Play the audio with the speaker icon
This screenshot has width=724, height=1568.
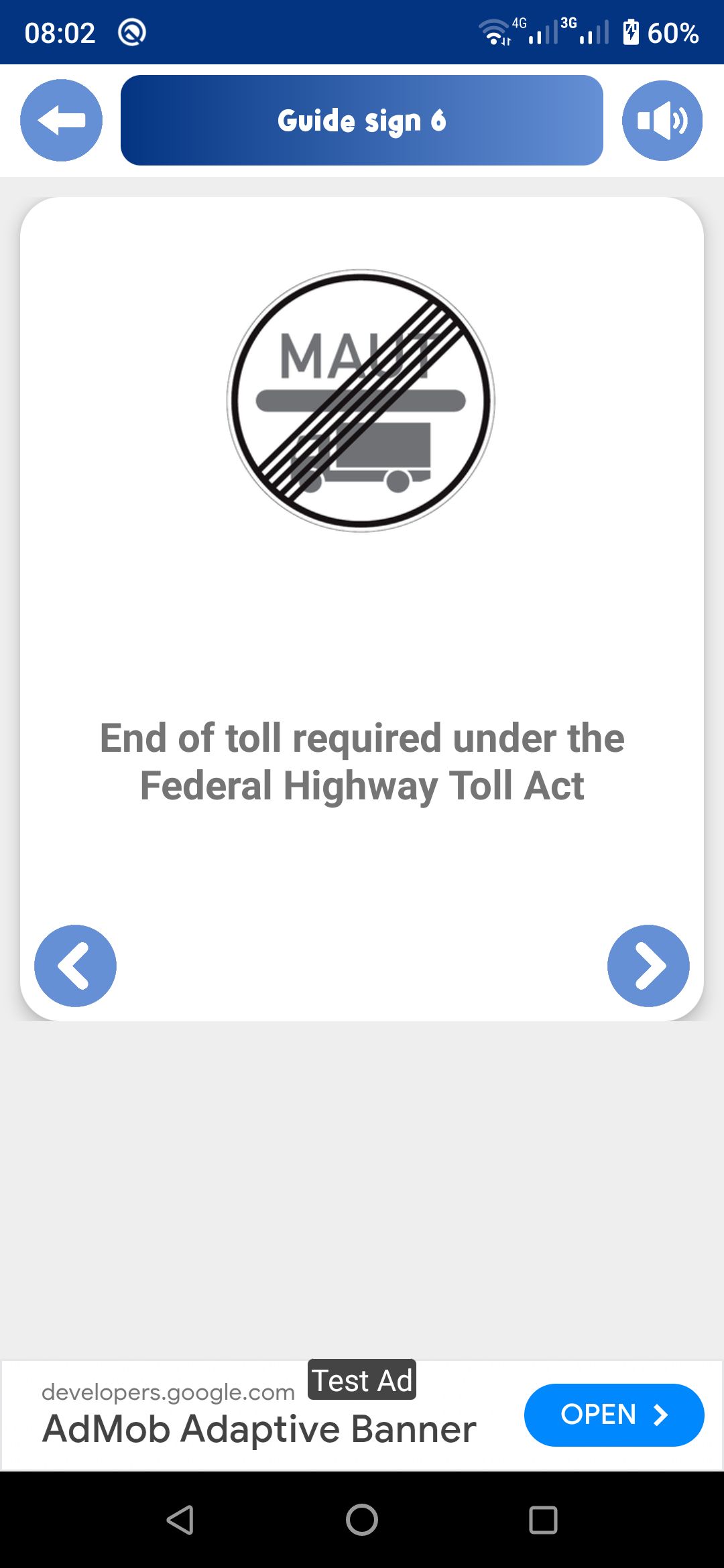(x=662, y=121)
